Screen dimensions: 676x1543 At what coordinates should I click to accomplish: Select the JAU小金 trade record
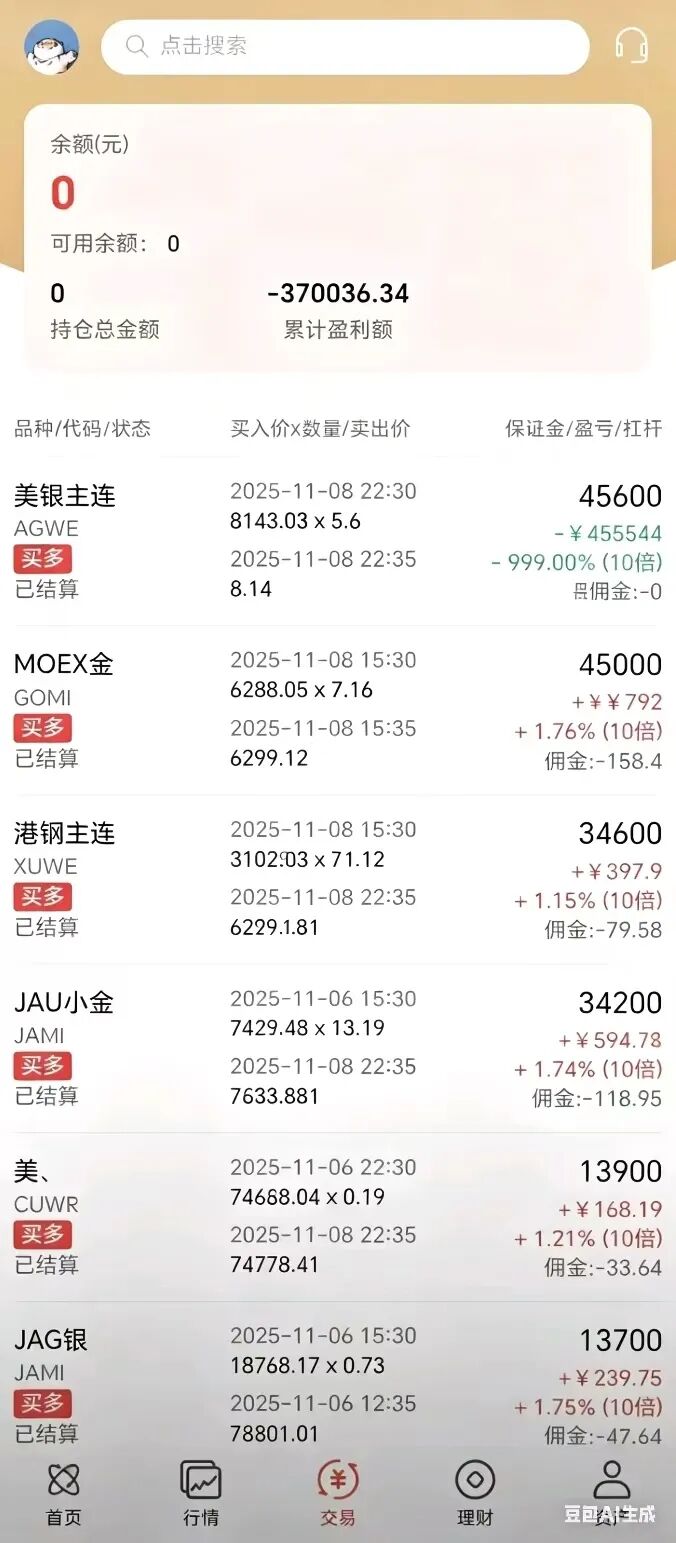[x=337, y=1047]
